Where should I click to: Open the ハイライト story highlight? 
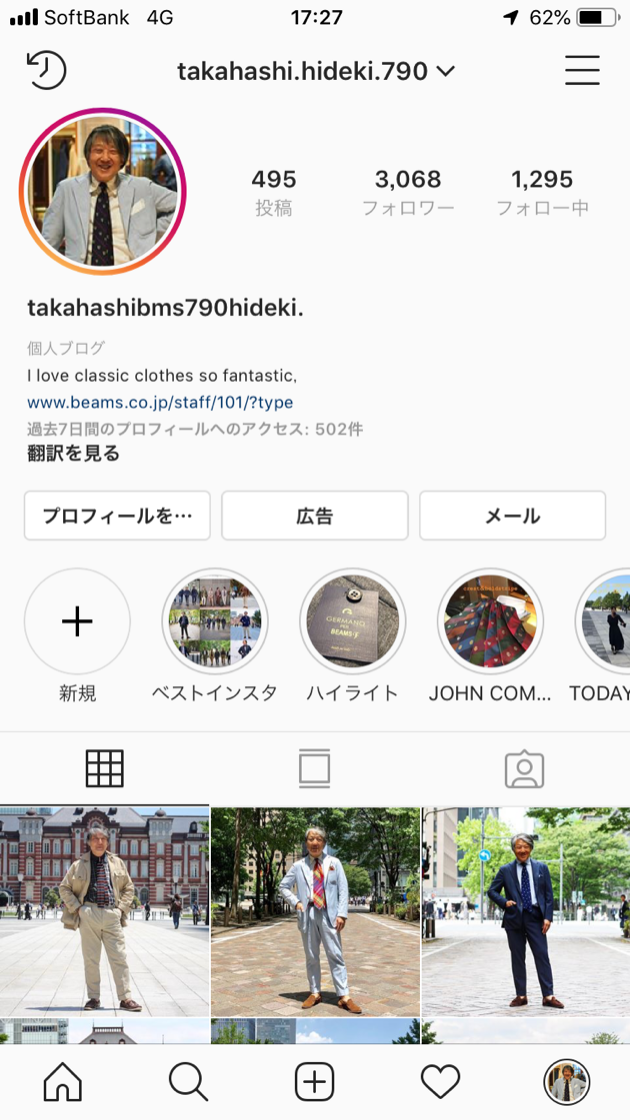coord(352,622)
